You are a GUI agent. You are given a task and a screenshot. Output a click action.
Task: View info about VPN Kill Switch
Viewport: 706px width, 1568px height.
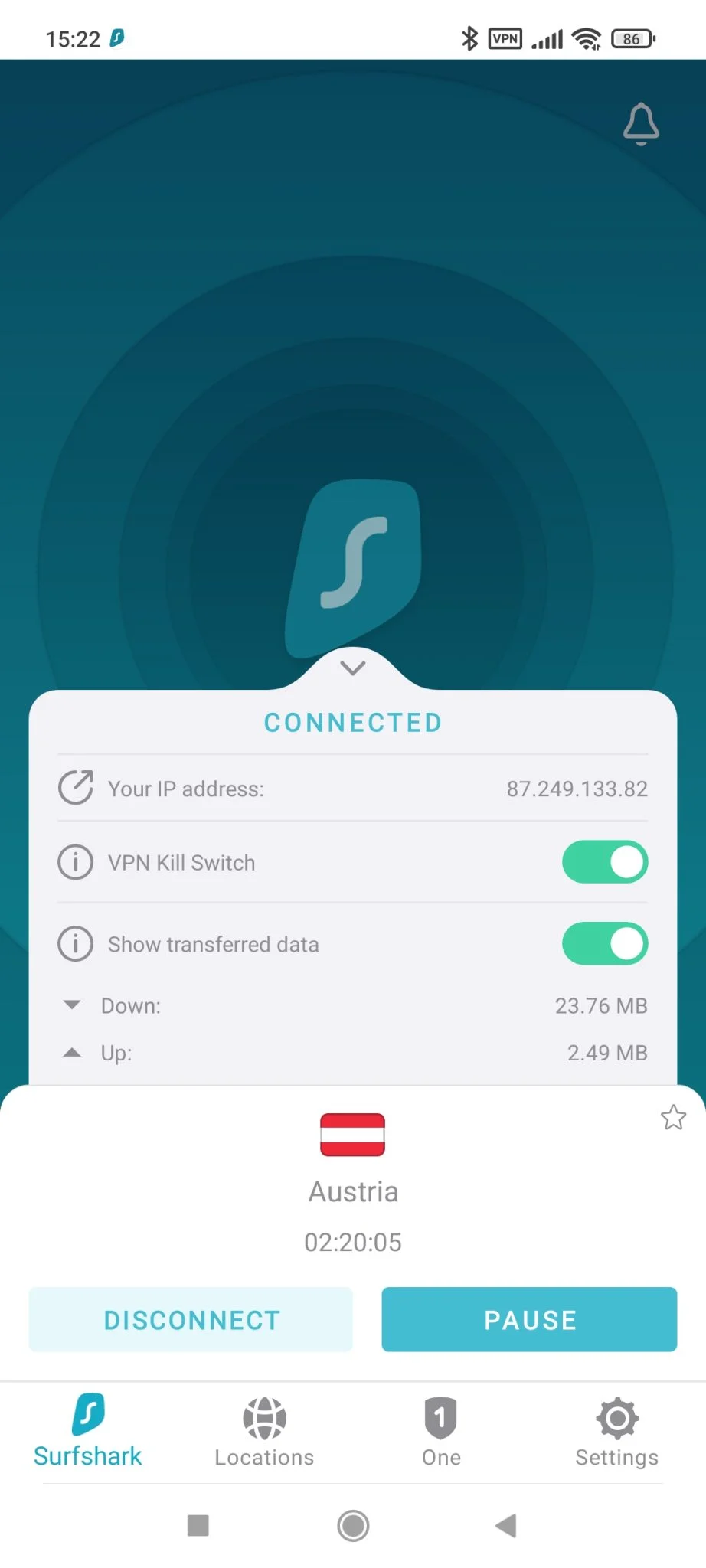click(76, 862)
